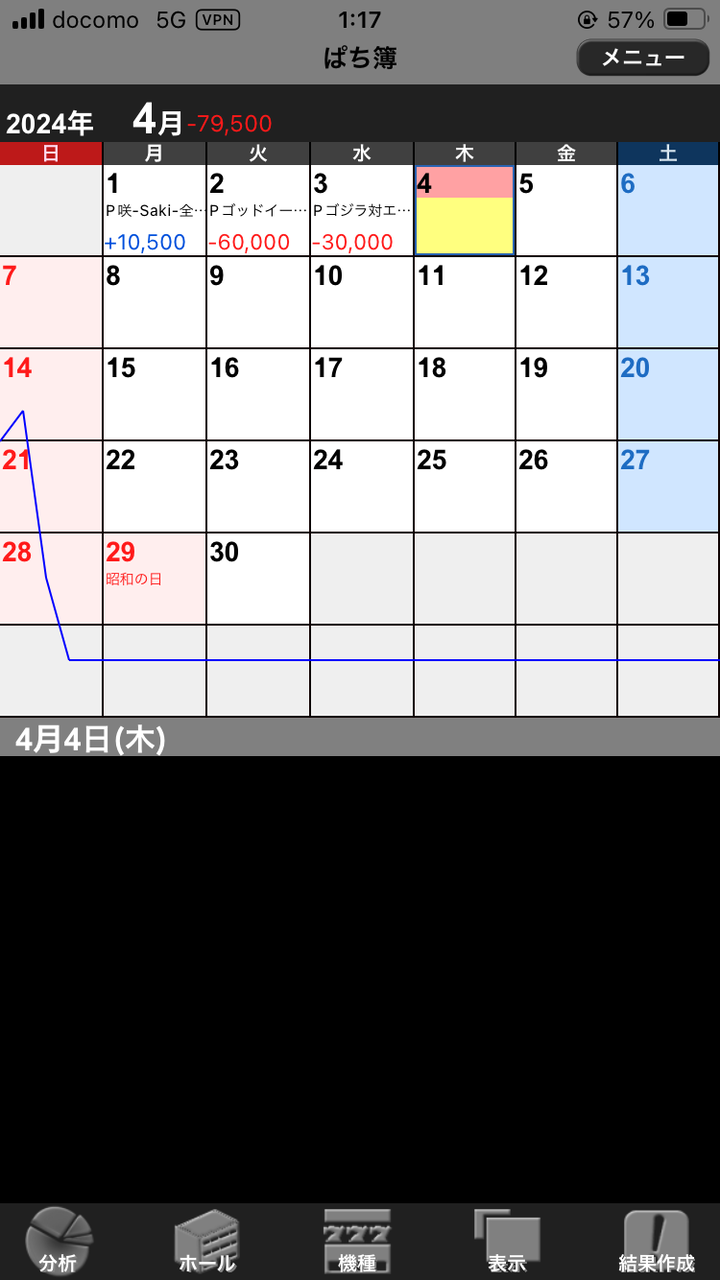Tap the highlighted April 4 cell

[465, 211]
